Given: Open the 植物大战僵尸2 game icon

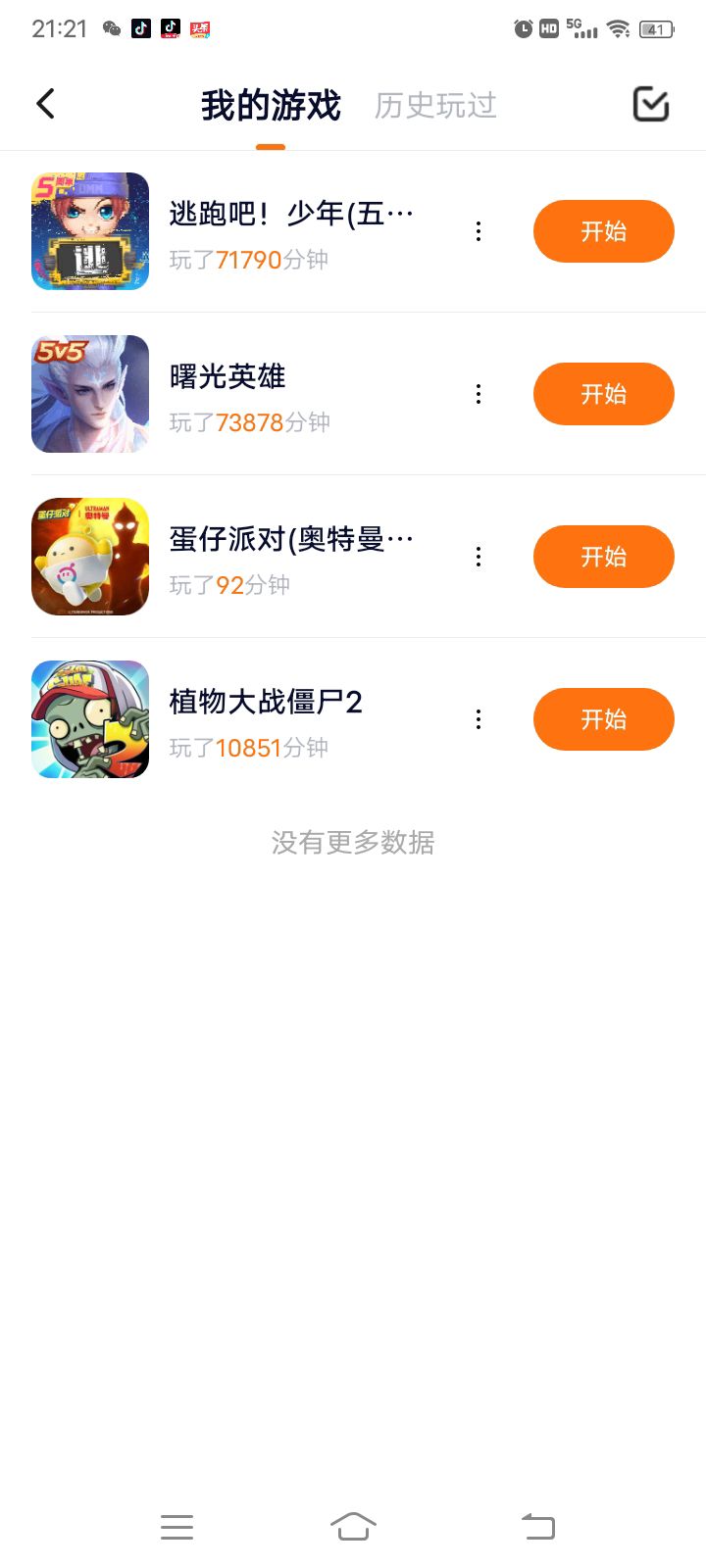Looking at the screenshot, I should [x=90, y=719].
